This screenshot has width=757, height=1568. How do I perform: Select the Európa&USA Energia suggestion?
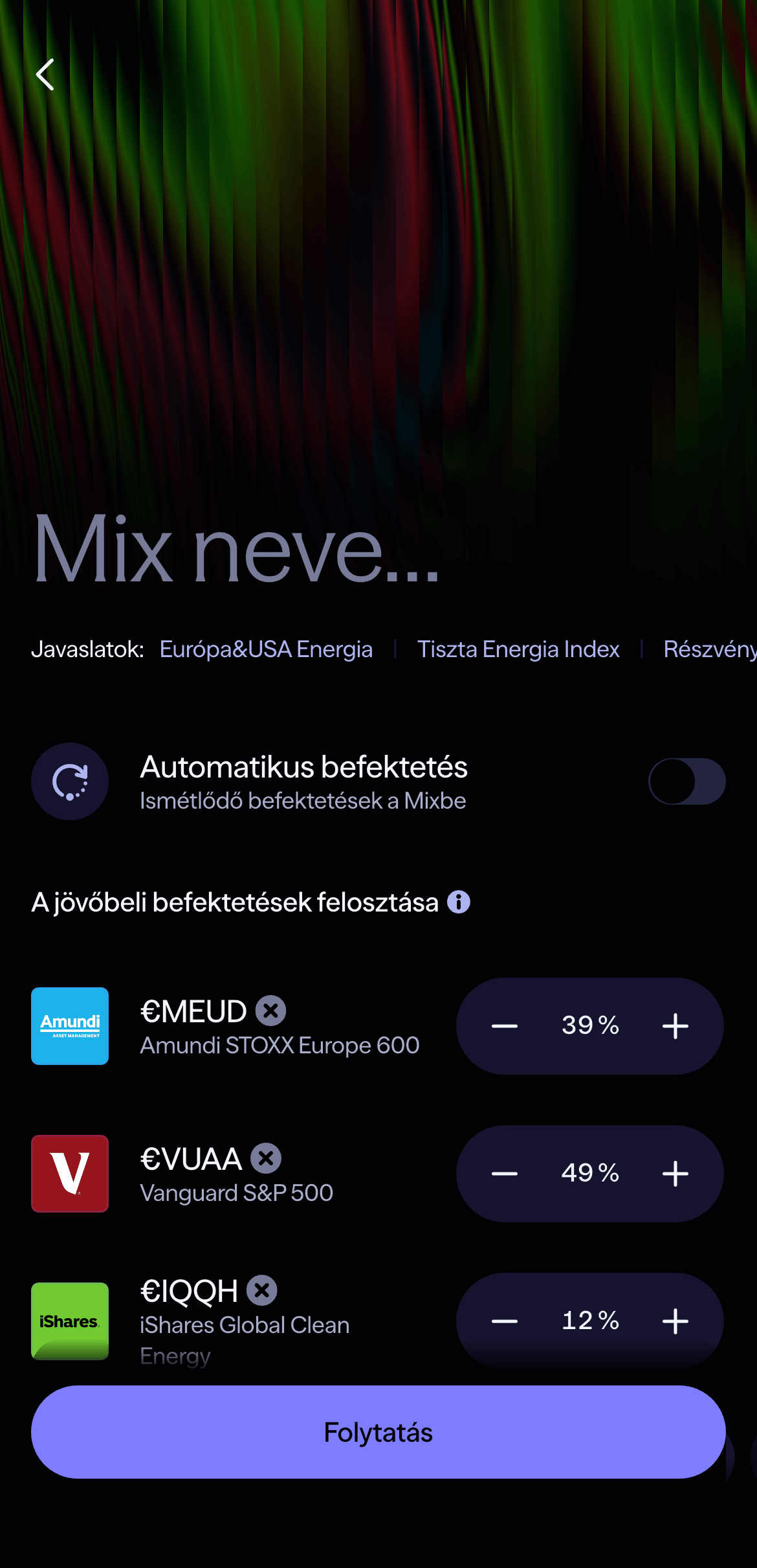tap(265, 649)
